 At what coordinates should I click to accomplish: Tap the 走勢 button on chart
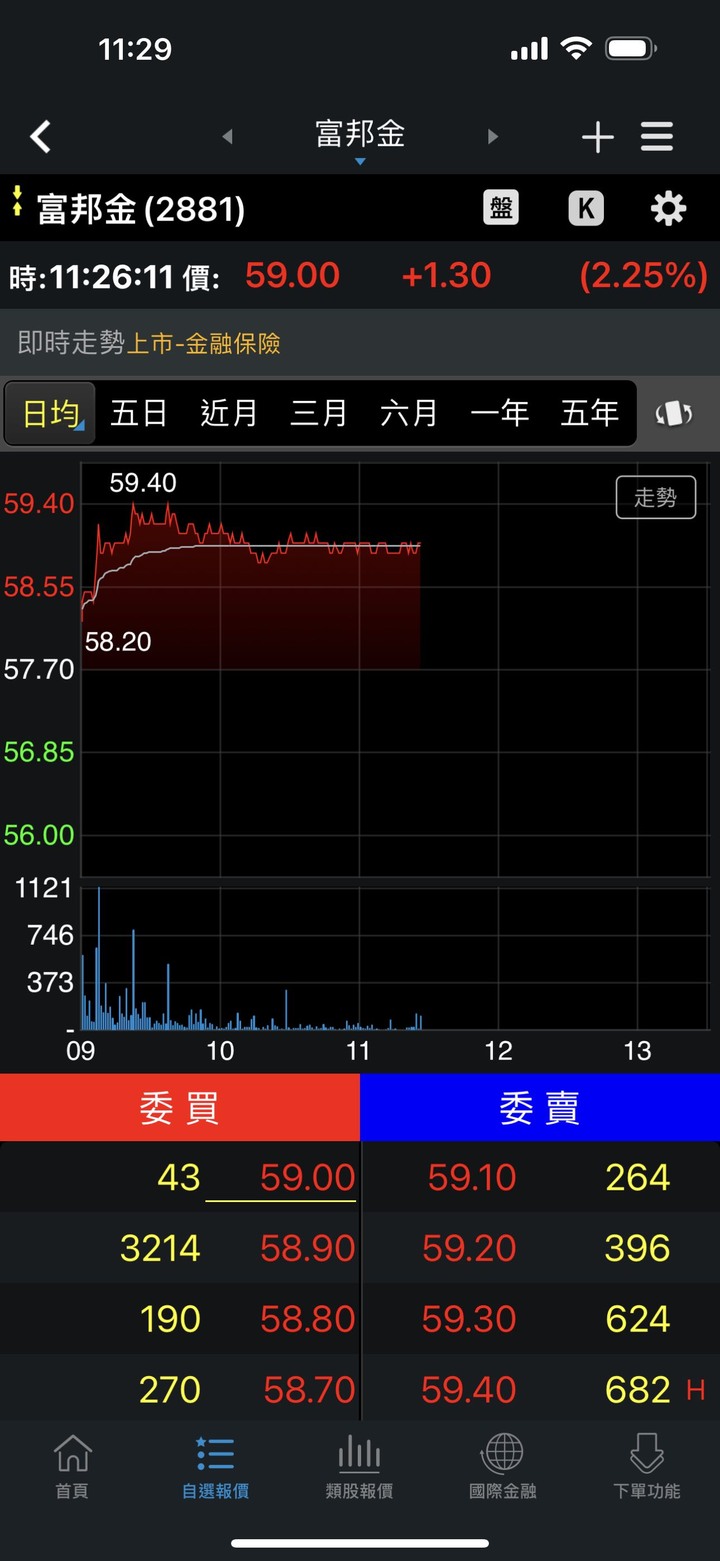click(x=656, y=497)
